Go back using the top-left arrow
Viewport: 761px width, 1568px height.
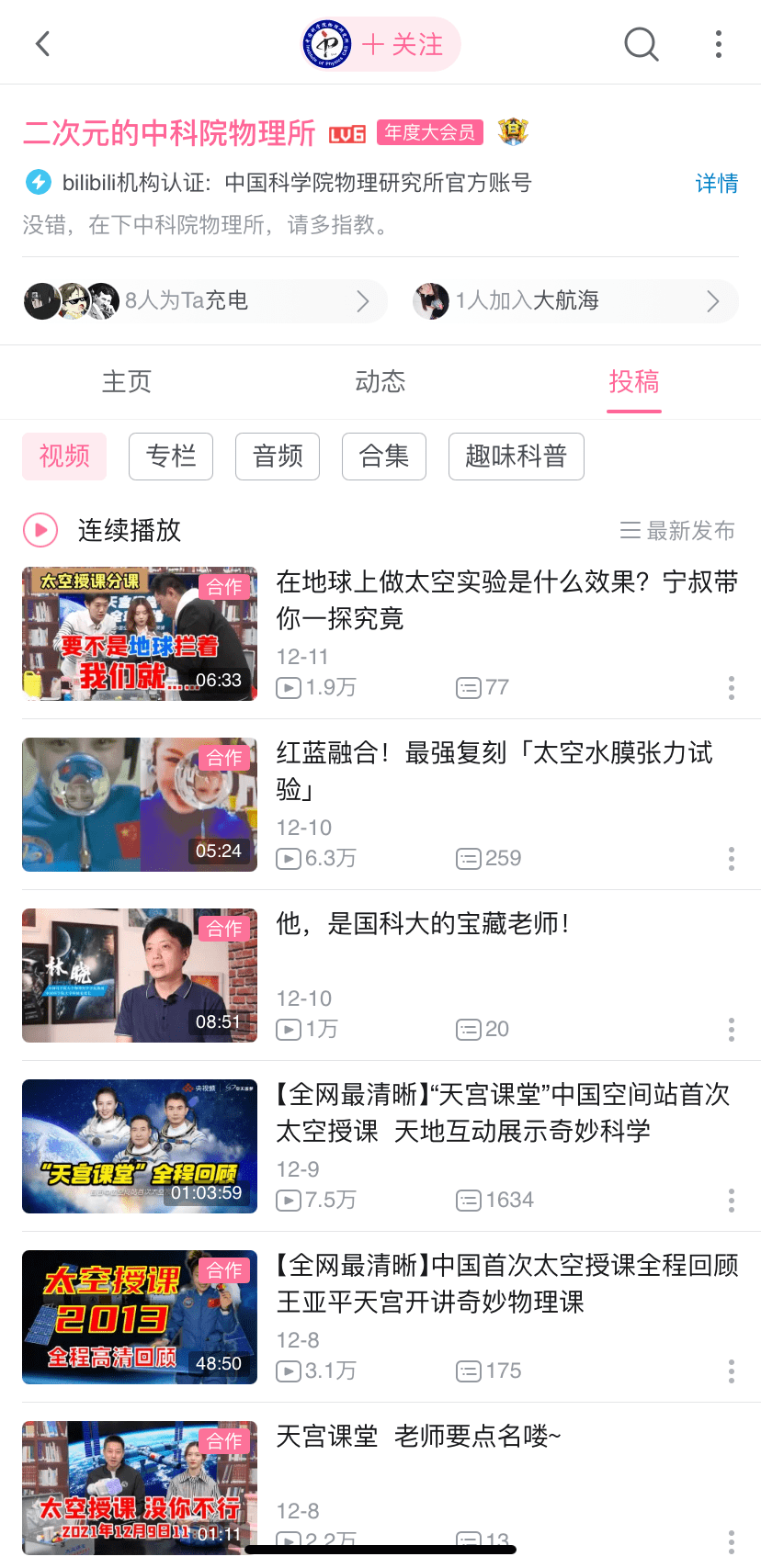42,43
